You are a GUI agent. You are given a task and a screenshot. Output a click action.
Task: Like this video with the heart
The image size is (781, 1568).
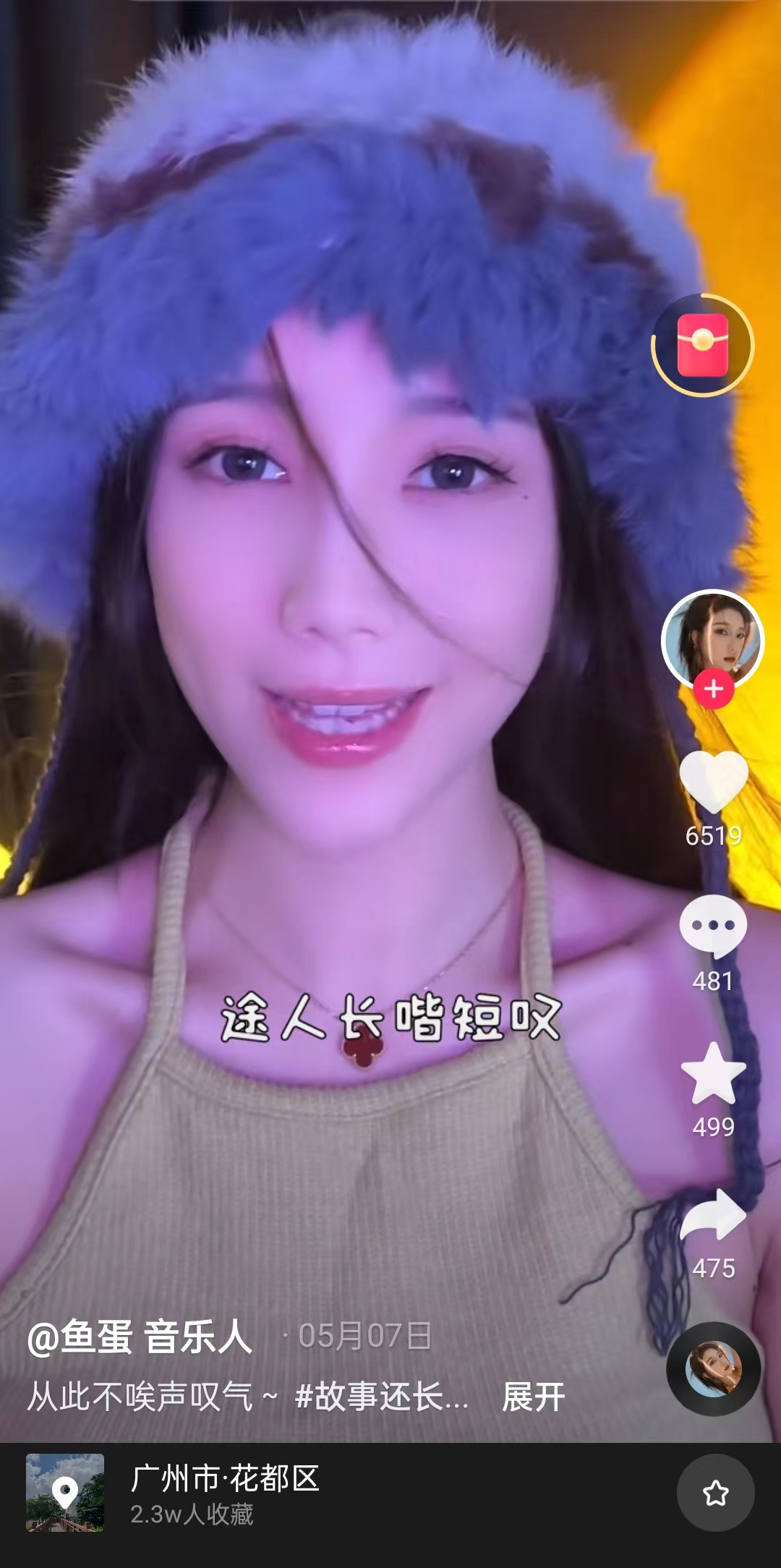tap(713, 781)
